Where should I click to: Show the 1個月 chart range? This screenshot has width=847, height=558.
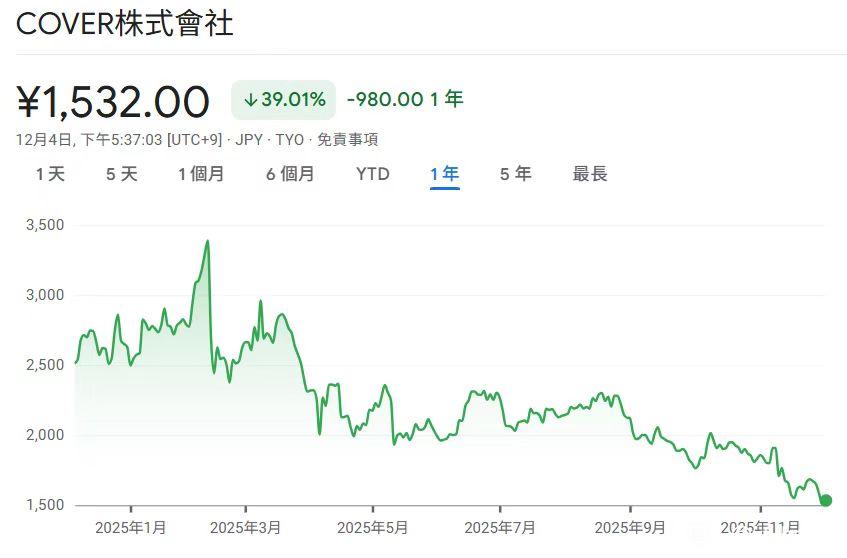tap(201, 174)
